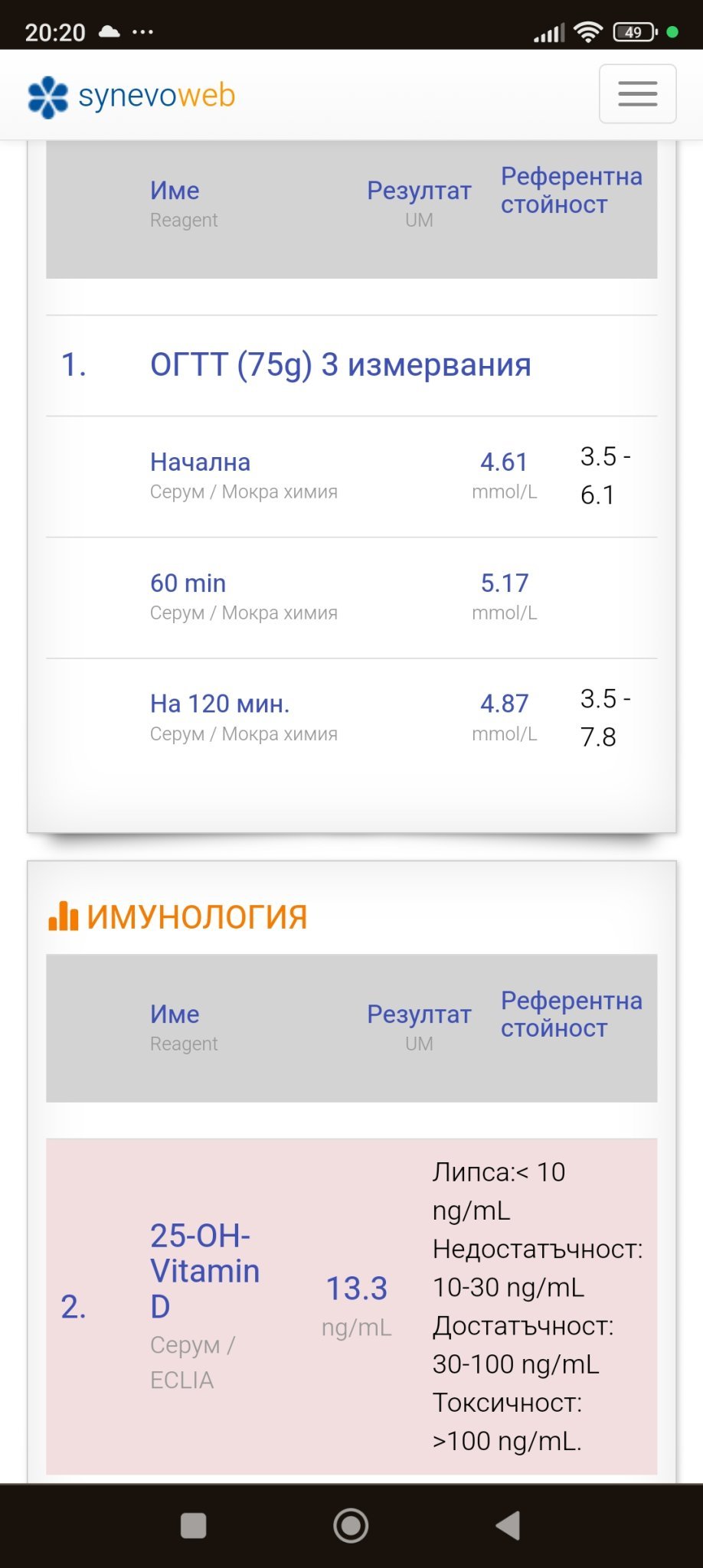The height and width of the screenshot is (1568, 703).
Task: Go back with the system back button
Action: pyautogui.click(x=508, y=1525)
